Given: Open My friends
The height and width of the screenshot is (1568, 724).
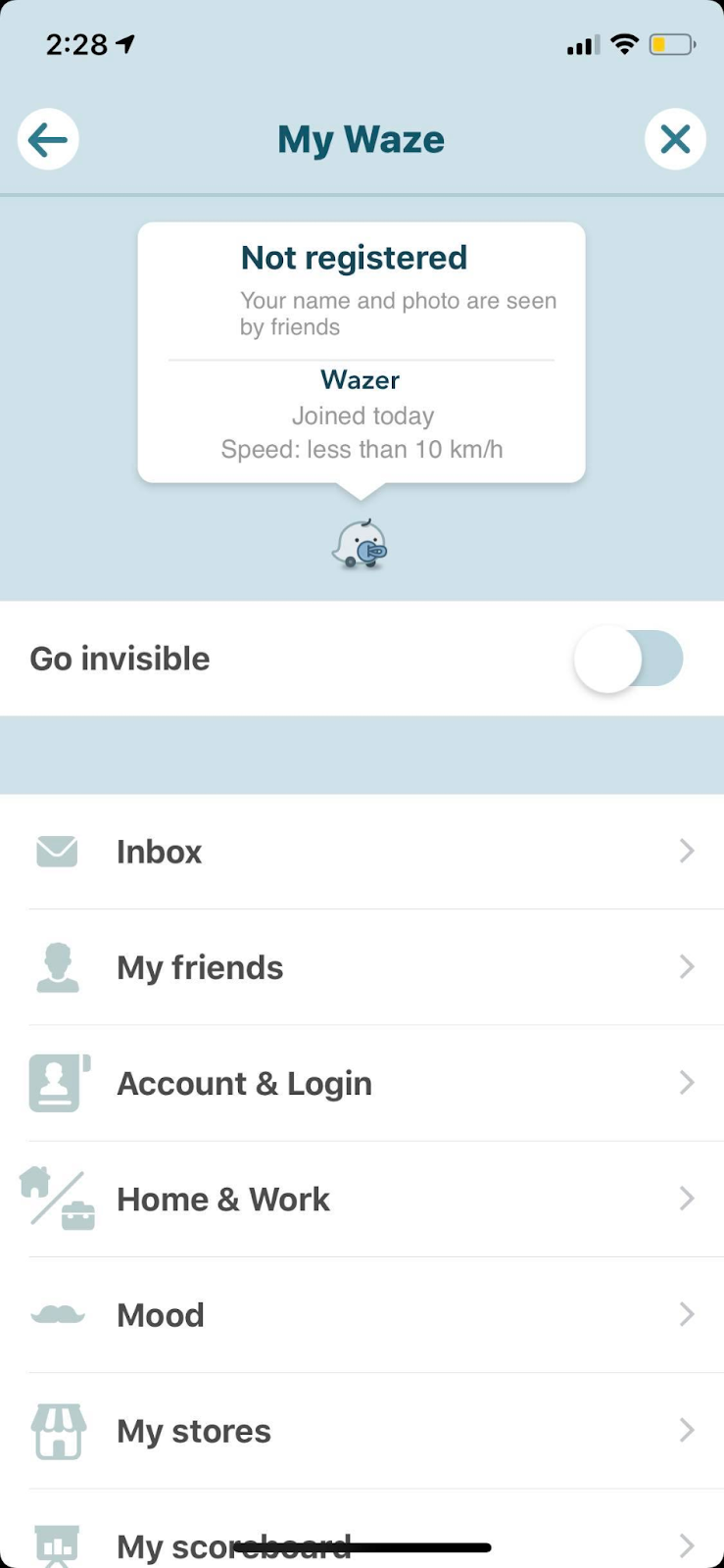Looking at the screenshot, I should [362, 967].
